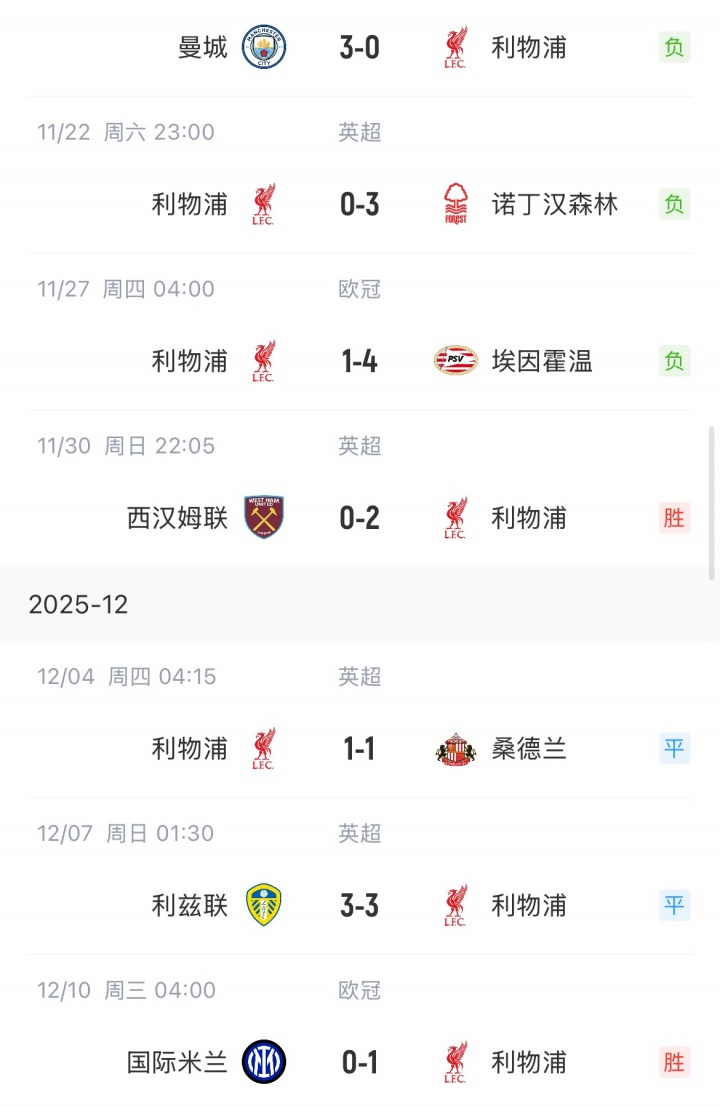View the 利物浦 vs 诺丁汉森林 match details
The width and height of the screenshot is (720, 1106).
[360, 204]
